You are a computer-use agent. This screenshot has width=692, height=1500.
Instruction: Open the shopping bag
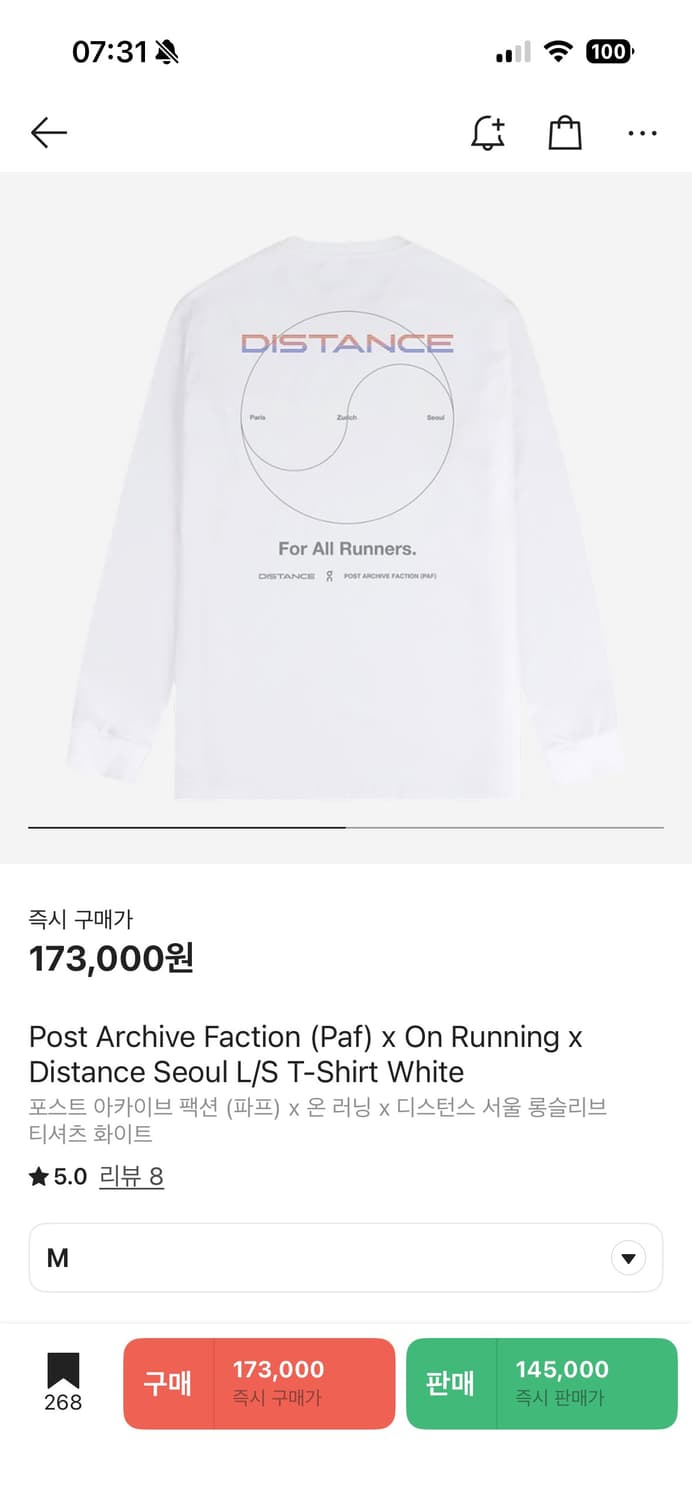coord(565,132)
